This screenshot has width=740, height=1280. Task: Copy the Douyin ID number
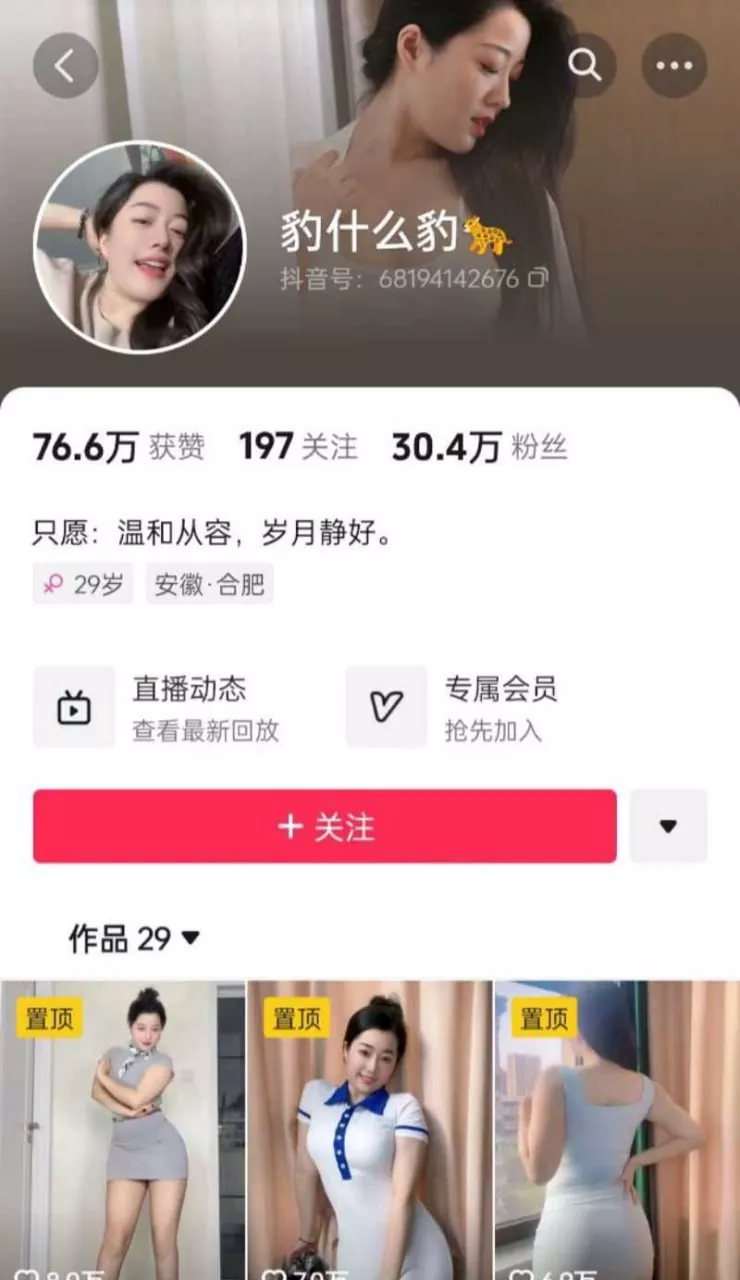(538, 278)
